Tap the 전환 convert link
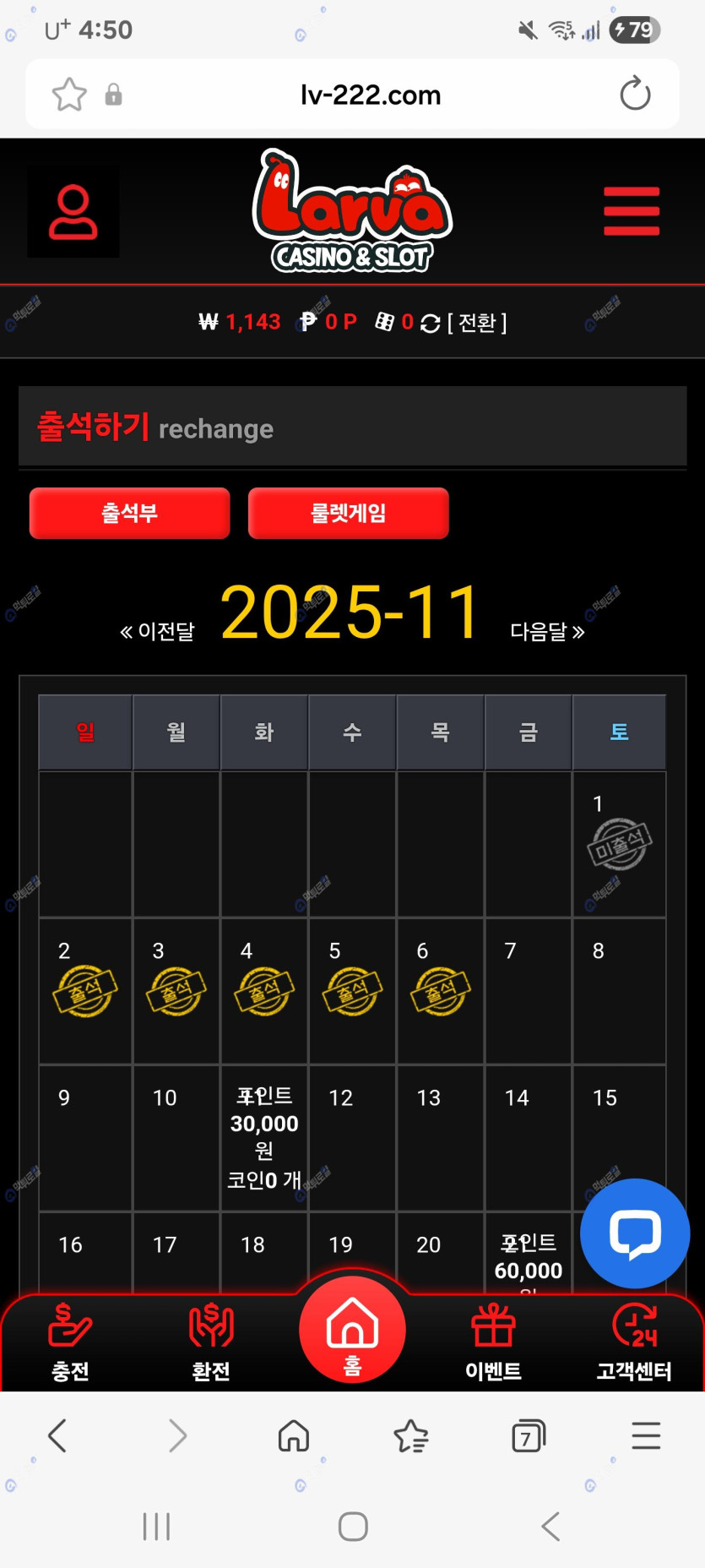Image resolution: width=705 pixels, height=1568 pixels. click(477, 323)
